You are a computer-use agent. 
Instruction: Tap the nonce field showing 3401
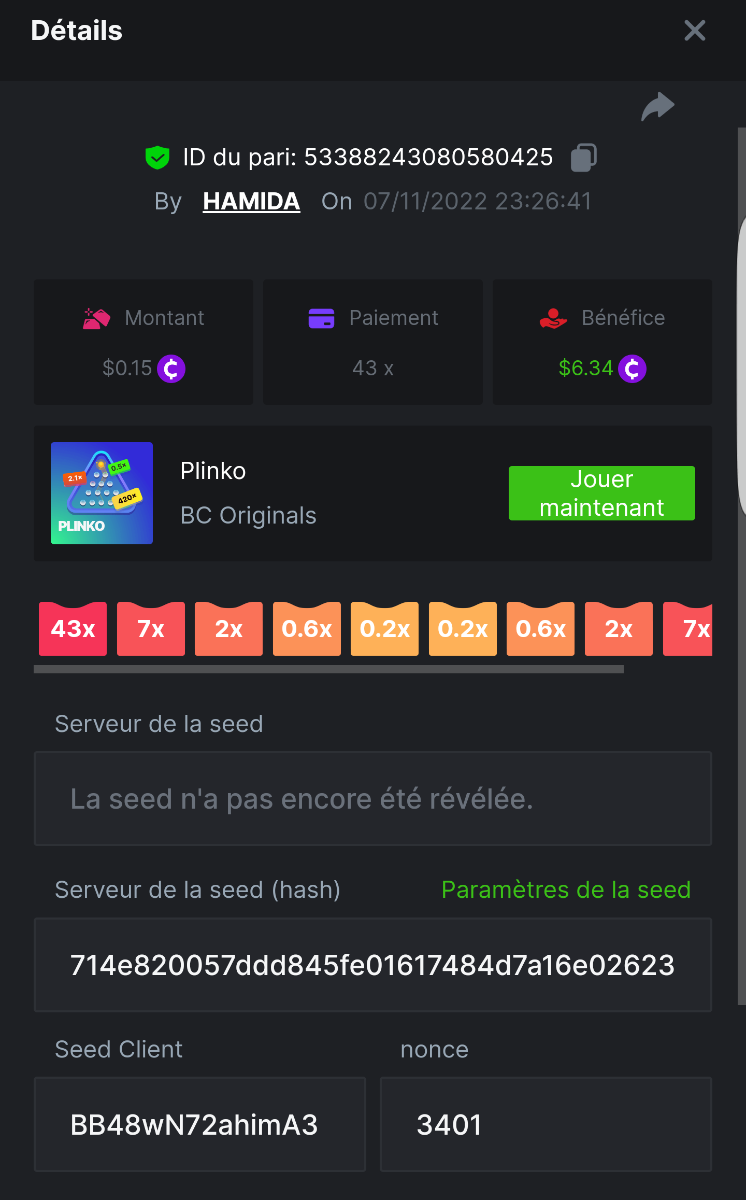545,1125
